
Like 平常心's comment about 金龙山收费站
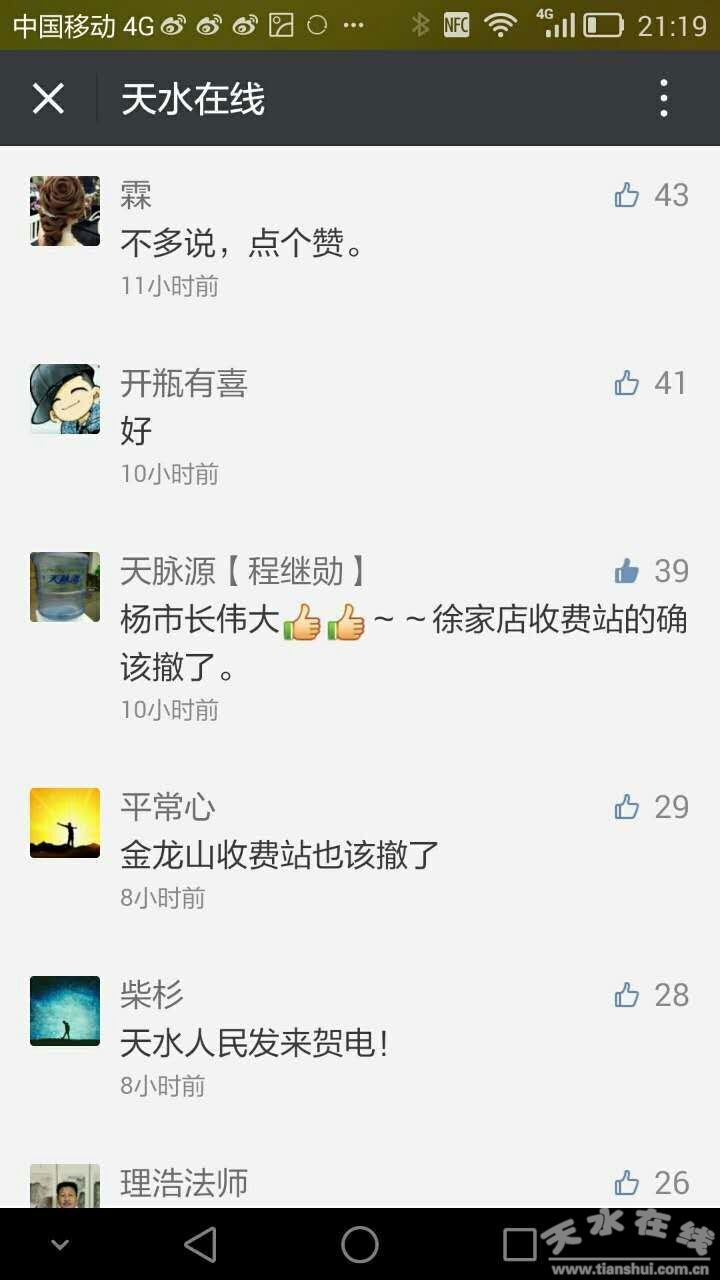[627, 807]
